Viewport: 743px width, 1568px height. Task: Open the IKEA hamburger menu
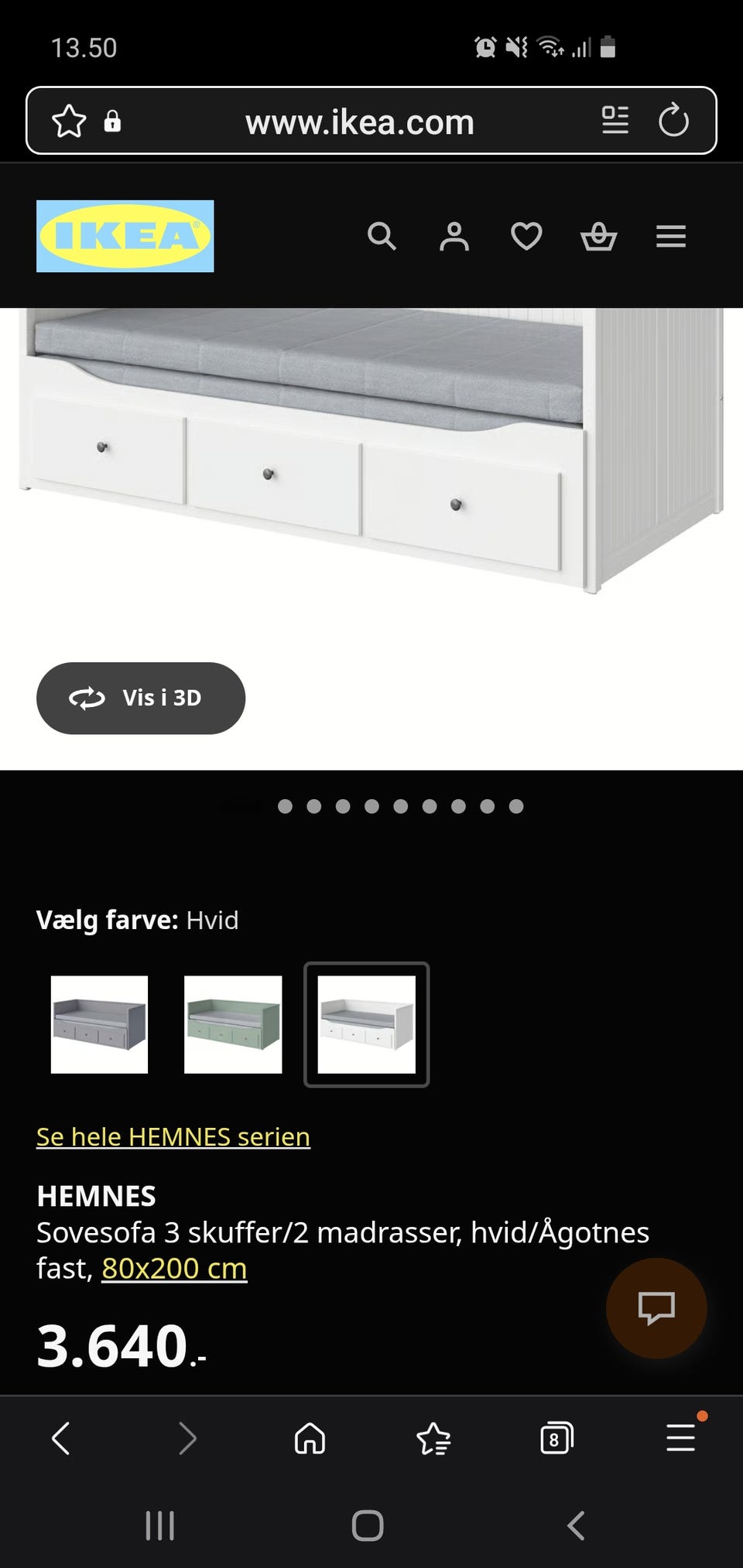click(670, 237)
